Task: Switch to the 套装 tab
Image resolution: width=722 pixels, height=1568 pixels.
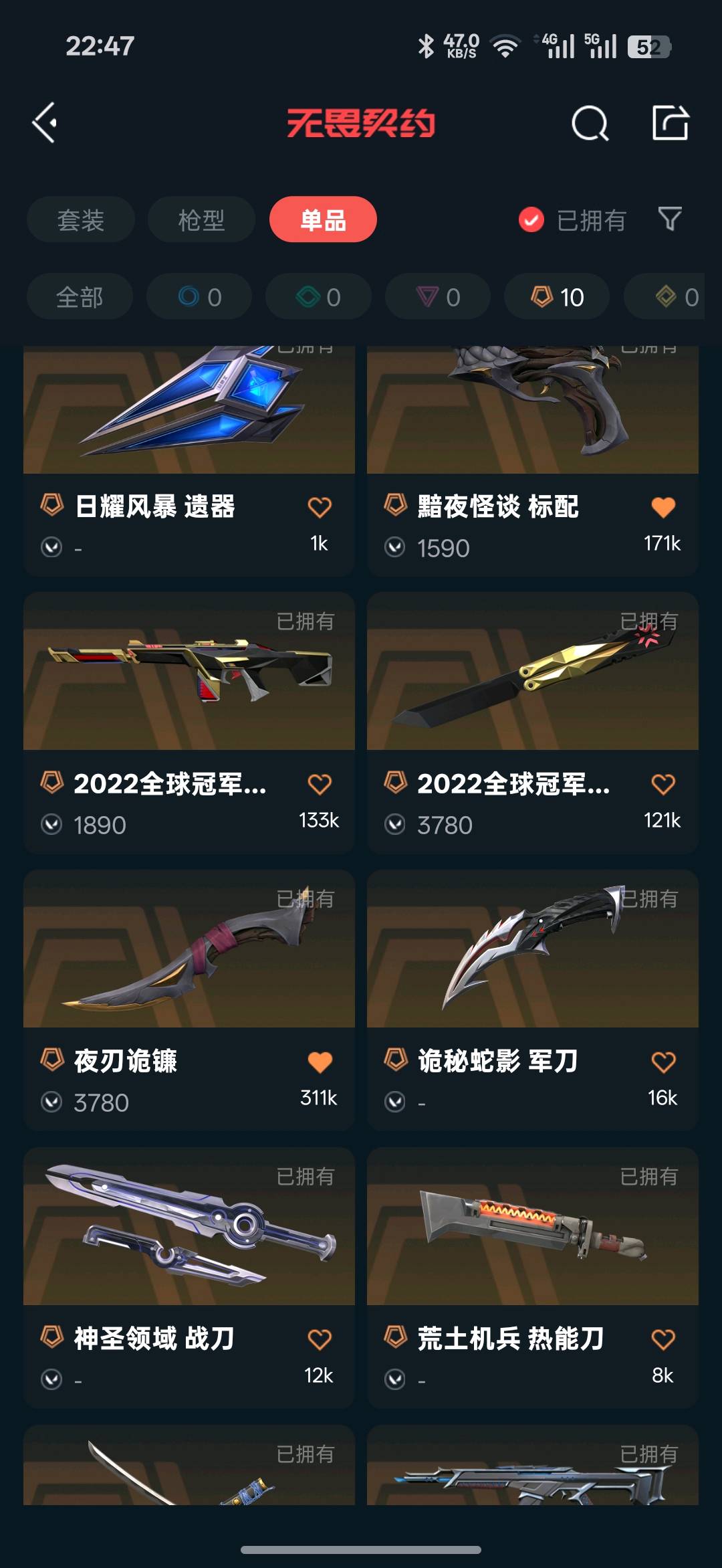Action: 81,219
